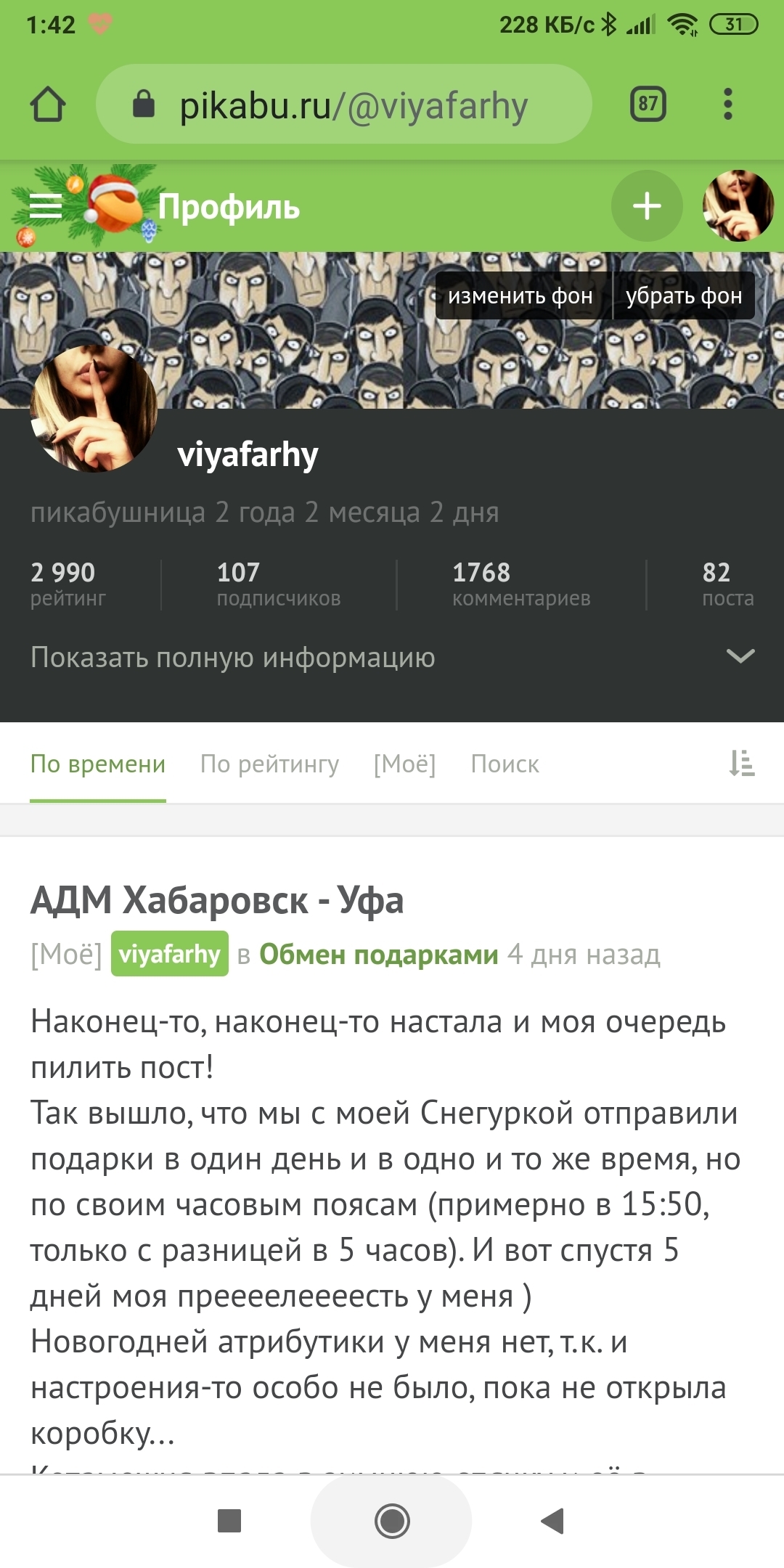The width and height of the screenshot is (784, 1568).
Task: Open the post 'АДМ Хабаровск - Уфа'
Action: pyautogui.click(x=216, y=900)
